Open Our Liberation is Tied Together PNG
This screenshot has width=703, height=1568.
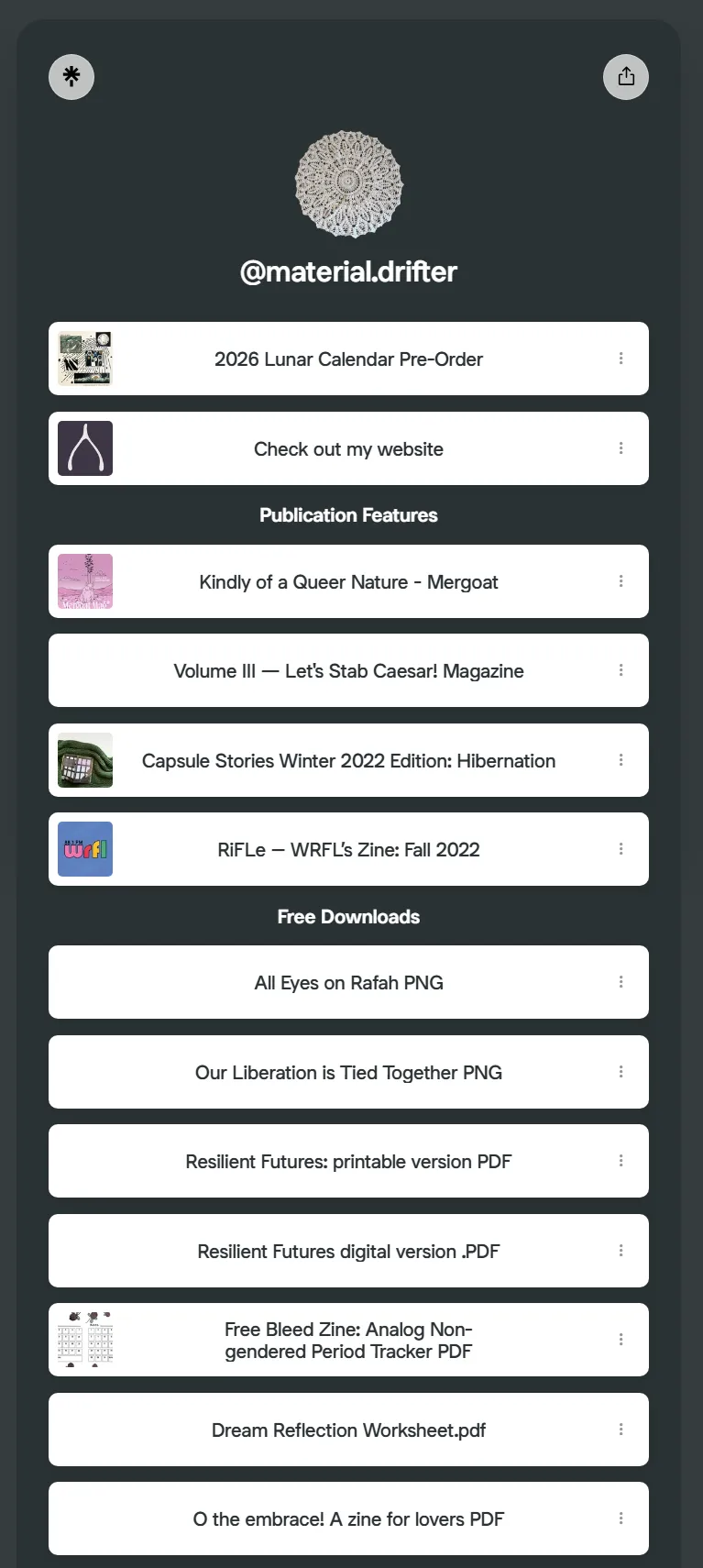point(348,1072)
